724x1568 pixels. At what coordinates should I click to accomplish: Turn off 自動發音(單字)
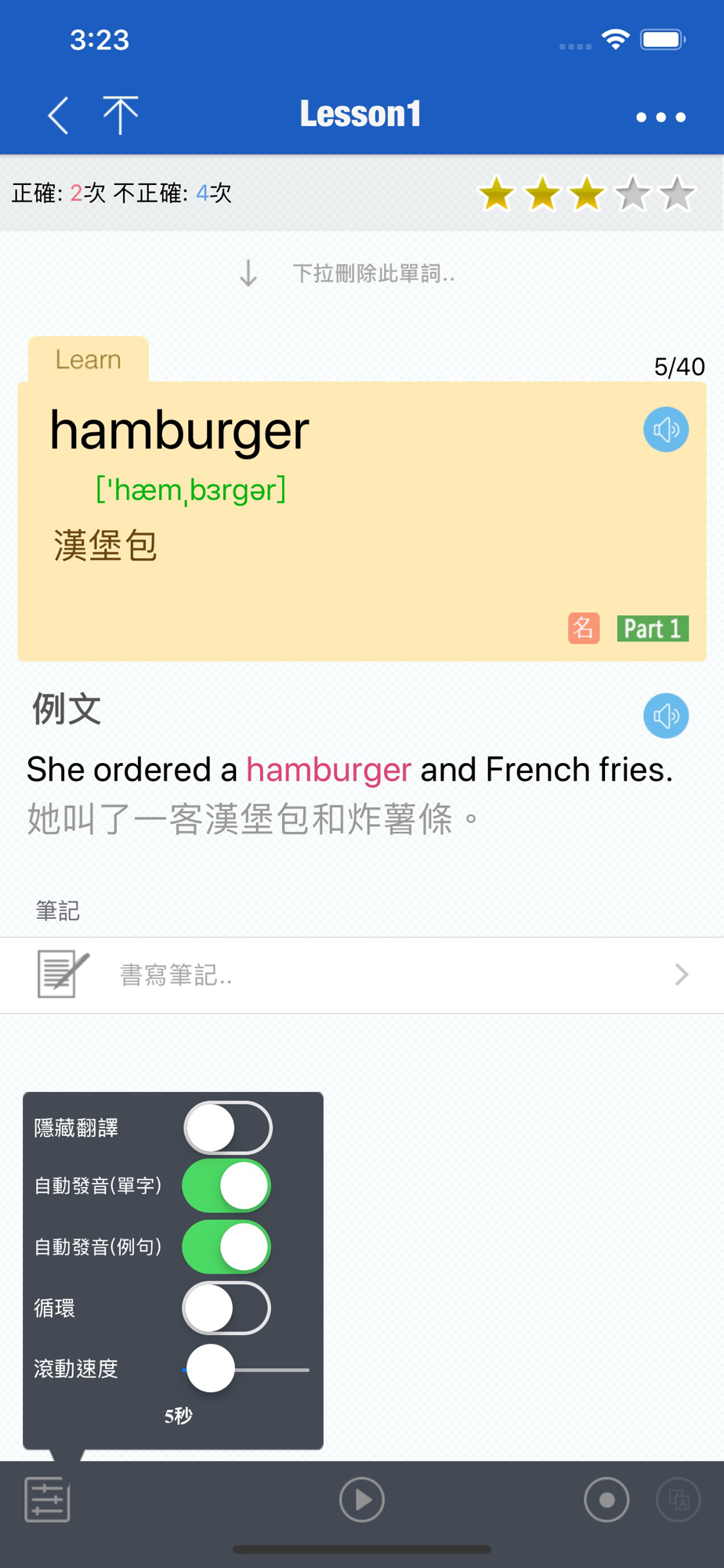(x=226, y=1186)
